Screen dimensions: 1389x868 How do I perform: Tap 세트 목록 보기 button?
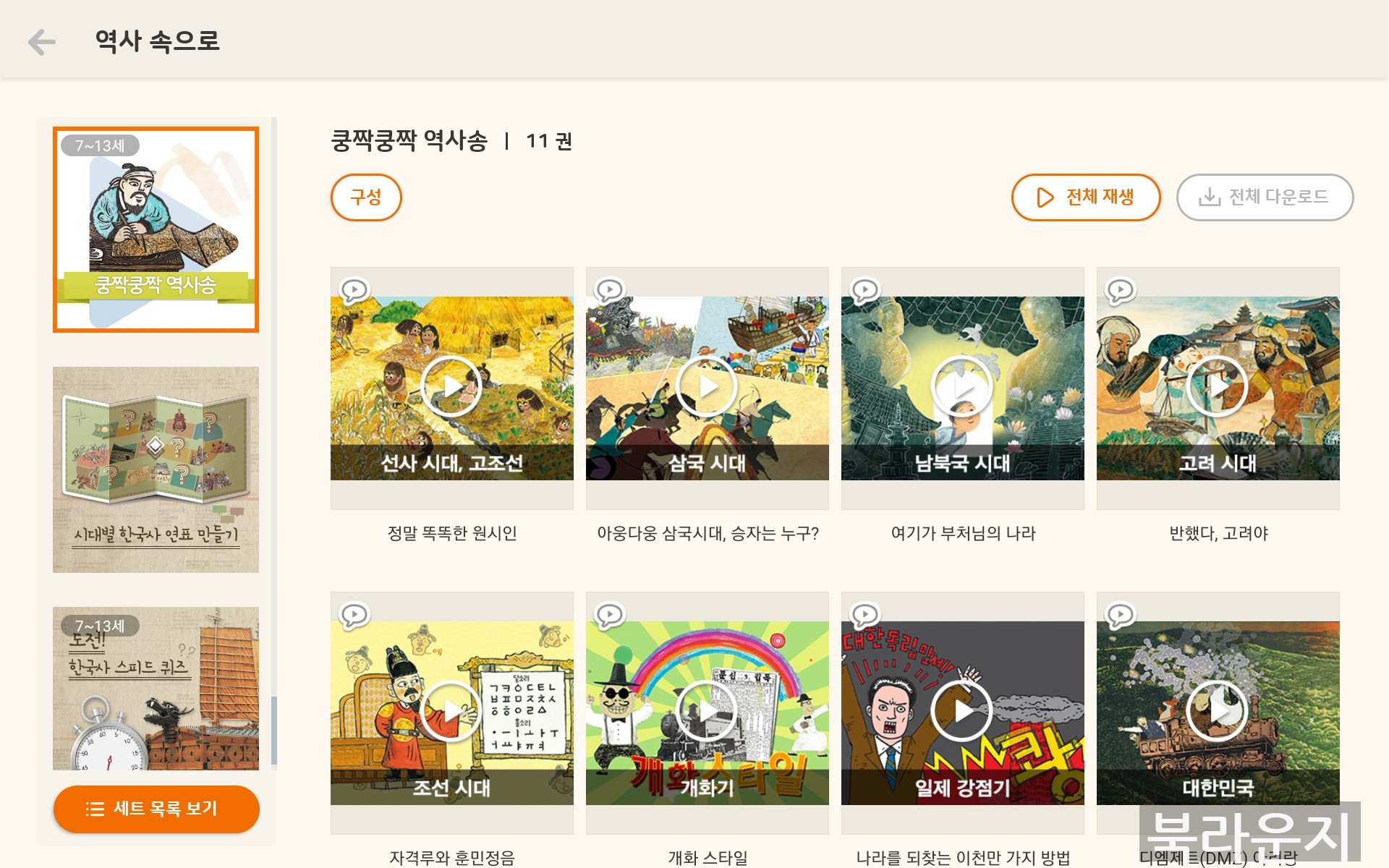(156, 809)
